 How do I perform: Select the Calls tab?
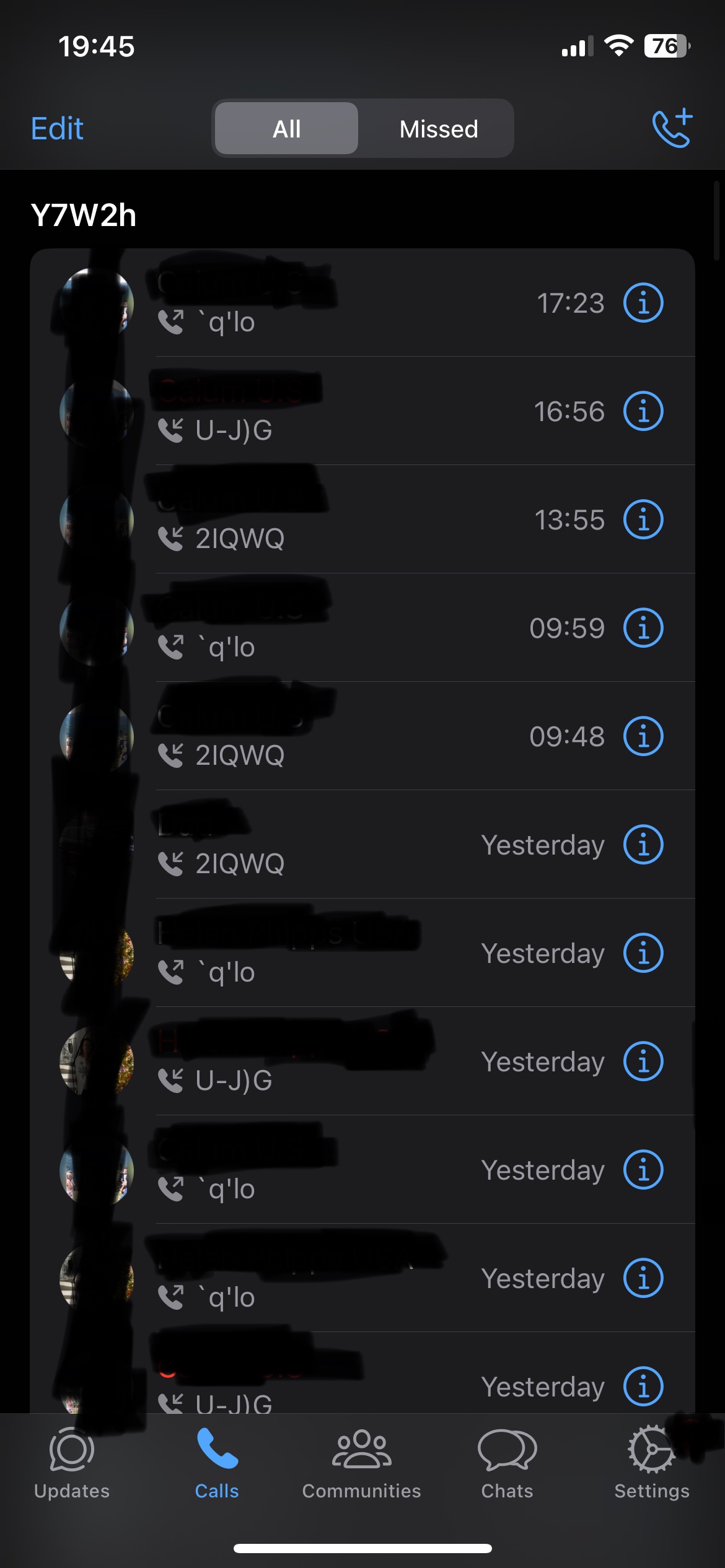click(x=217, y=1464)
